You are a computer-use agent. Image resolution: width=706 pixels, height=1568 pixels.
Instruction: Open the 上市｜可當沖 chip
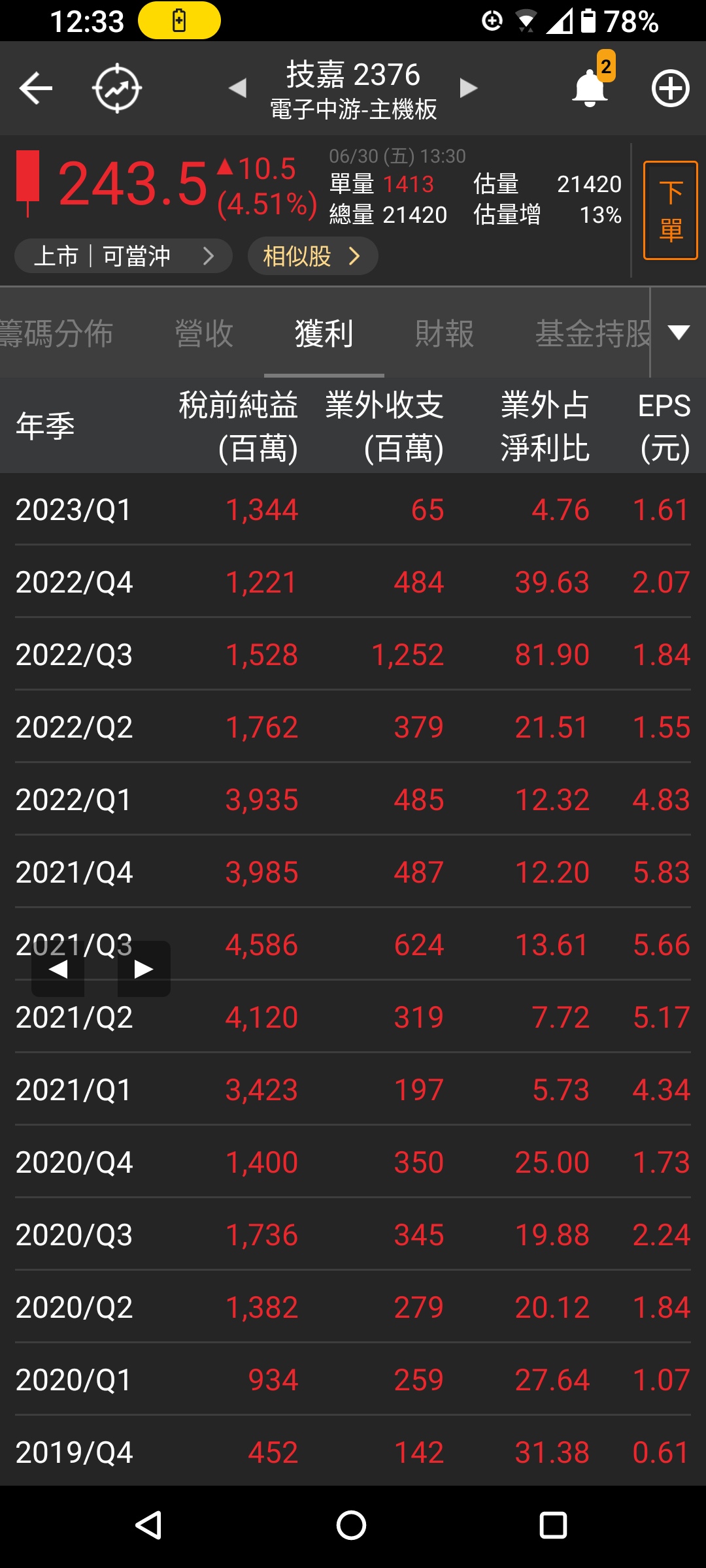tap(124, 255)
